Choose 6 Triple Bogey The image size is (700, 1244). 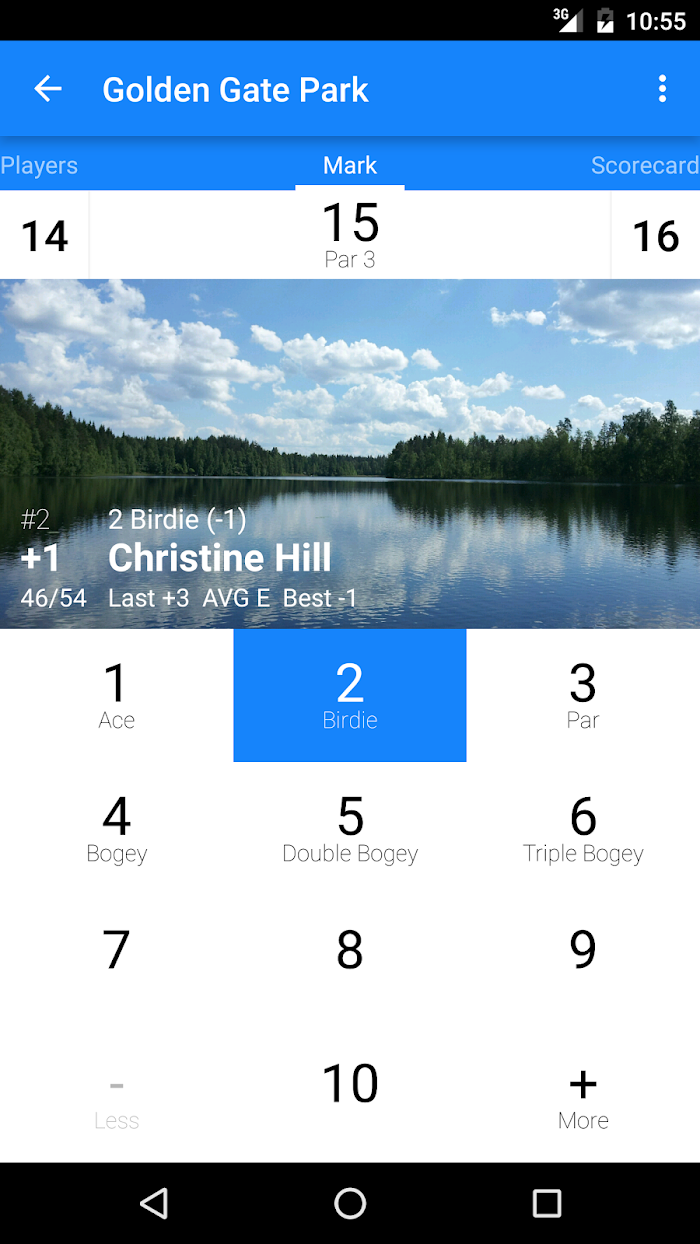tap(583, 828)
